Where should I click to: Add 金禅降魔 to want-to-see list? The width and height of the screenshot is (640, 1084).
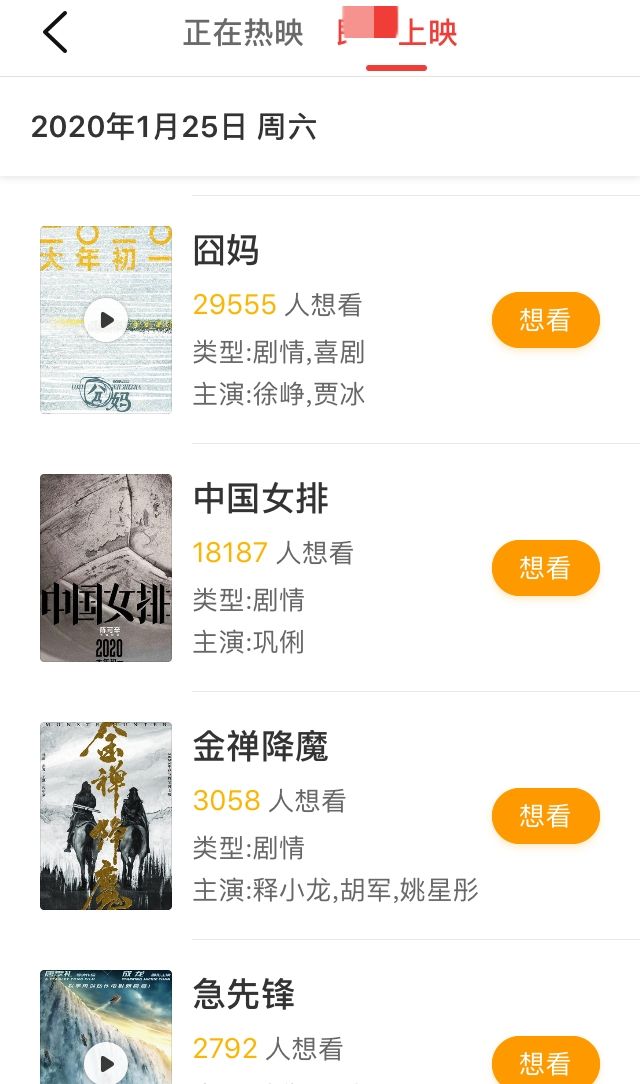tap(545, 816)
